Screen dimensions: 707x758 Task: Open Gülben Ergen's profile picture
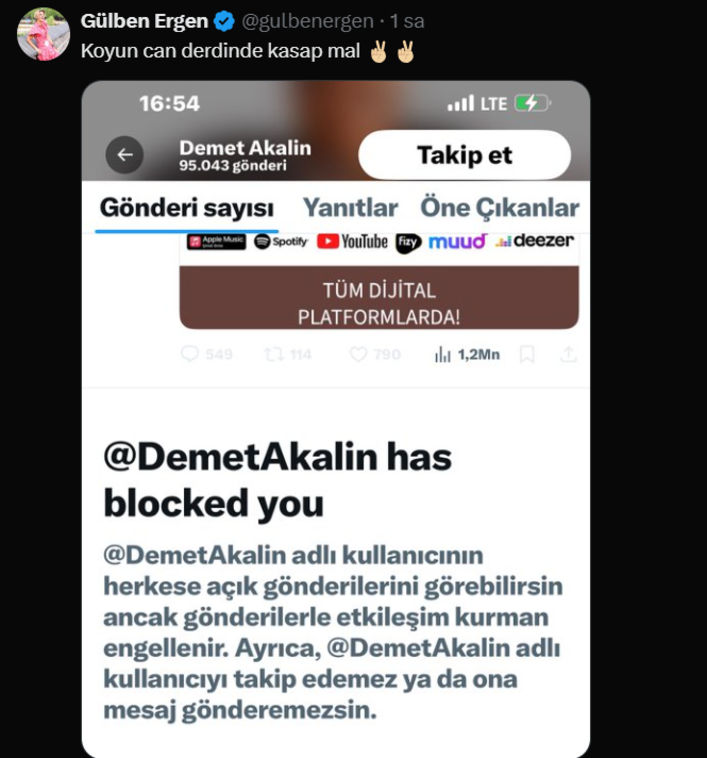pyautogui.click(x=43, y=35)
